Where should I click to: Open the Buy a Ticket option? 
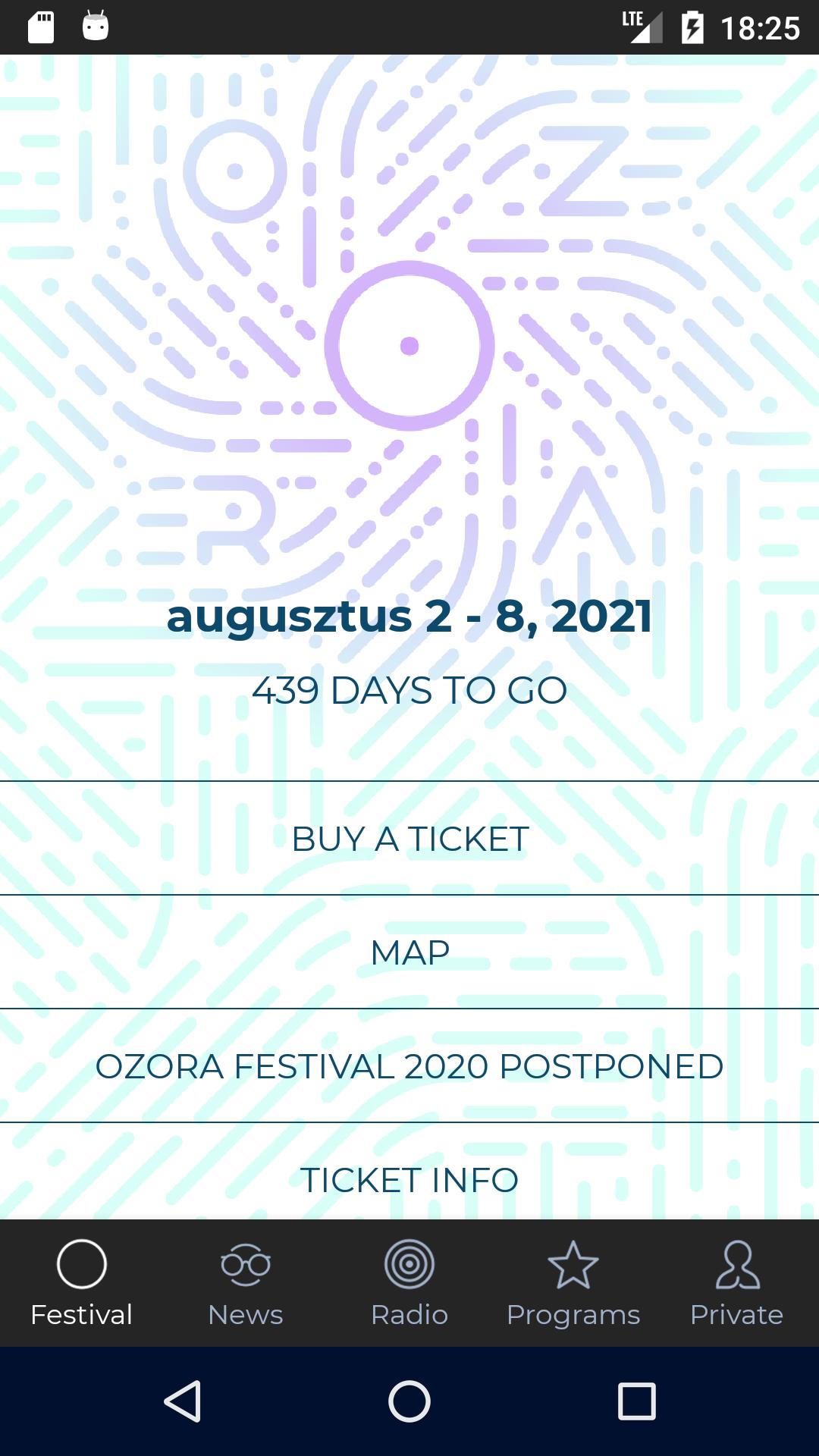pyautogui.click(x=409, y=839)
